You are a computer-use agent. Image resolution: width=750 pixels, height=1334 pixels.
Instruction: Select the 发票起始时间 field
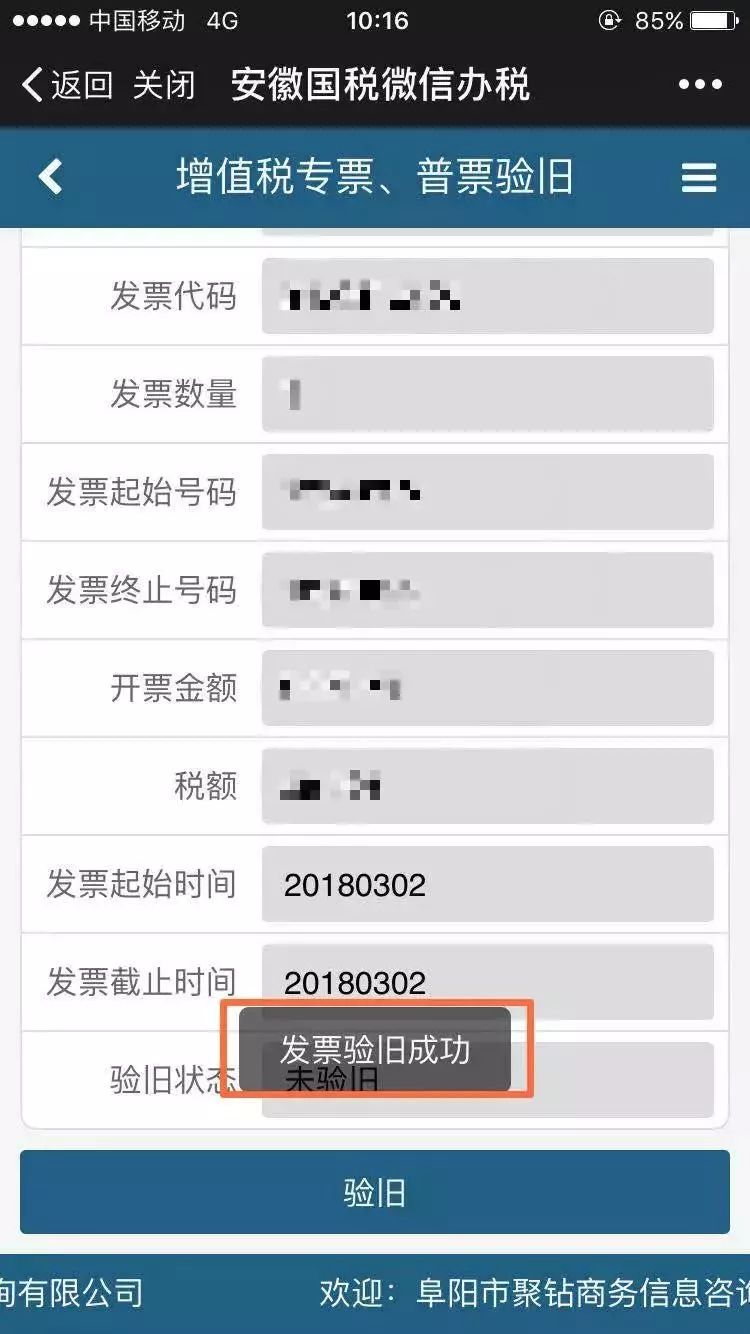coord(487,884)
